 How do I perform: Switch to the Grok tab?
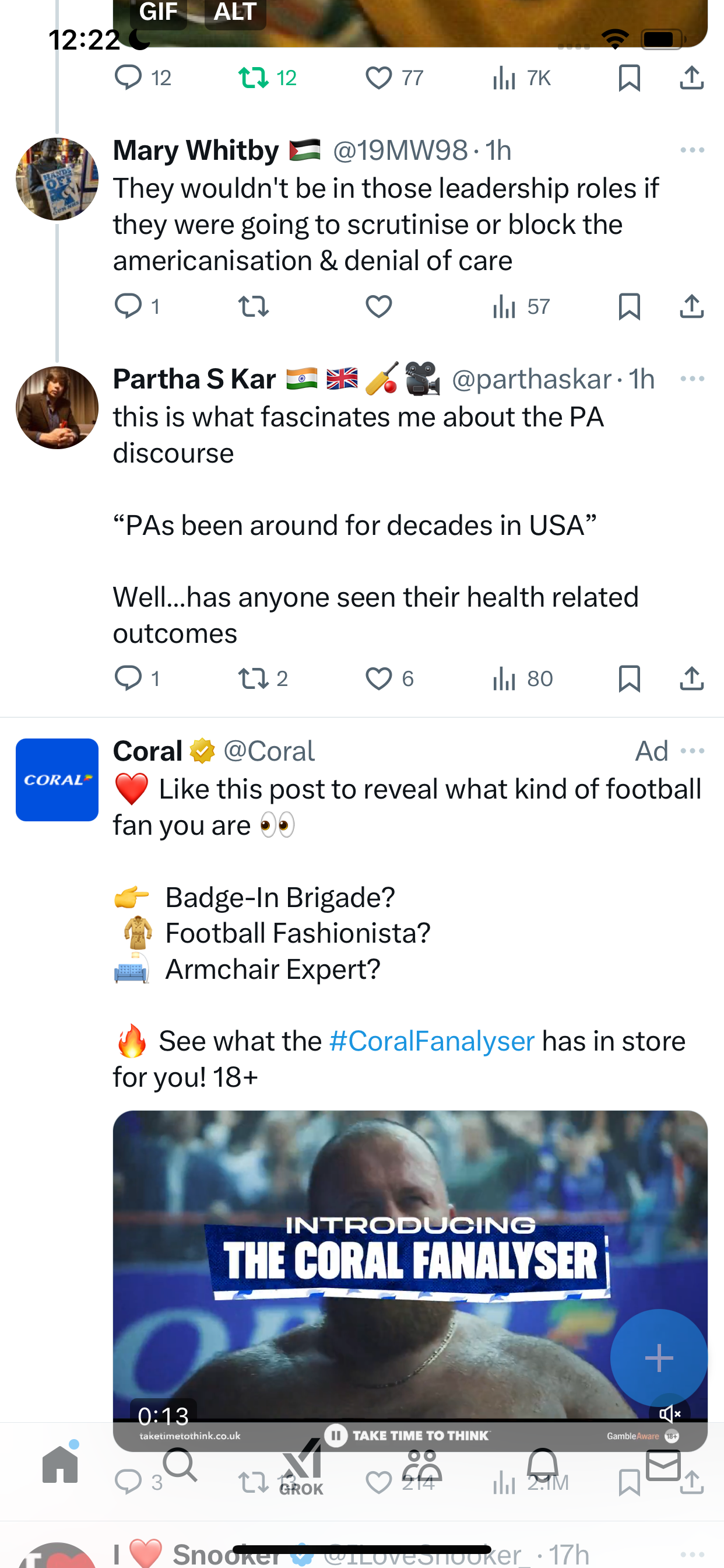(301, 1466)
